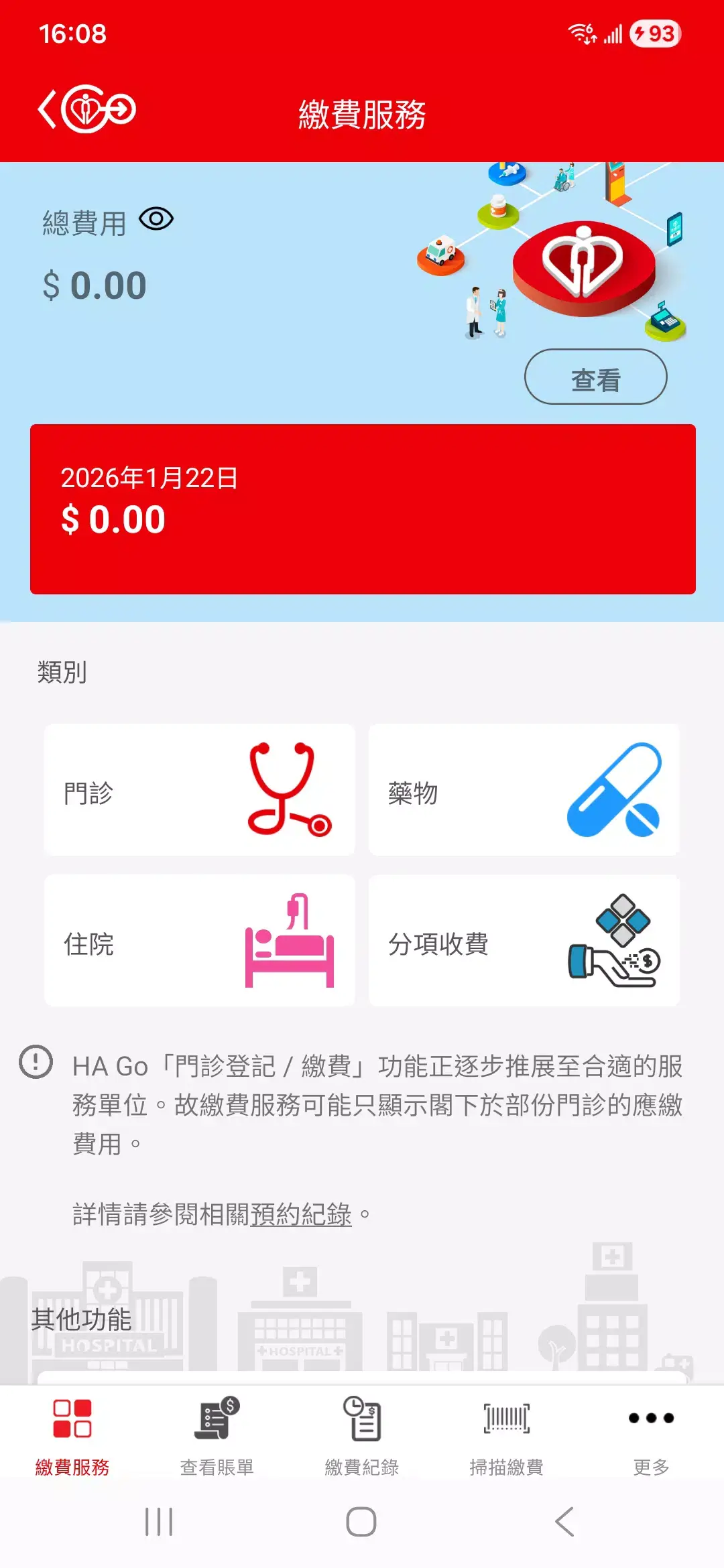Viewport: 724px width, 1568px height.
Task: Toggle the eye to hide total fee
Action: click(x=156, y=218)
